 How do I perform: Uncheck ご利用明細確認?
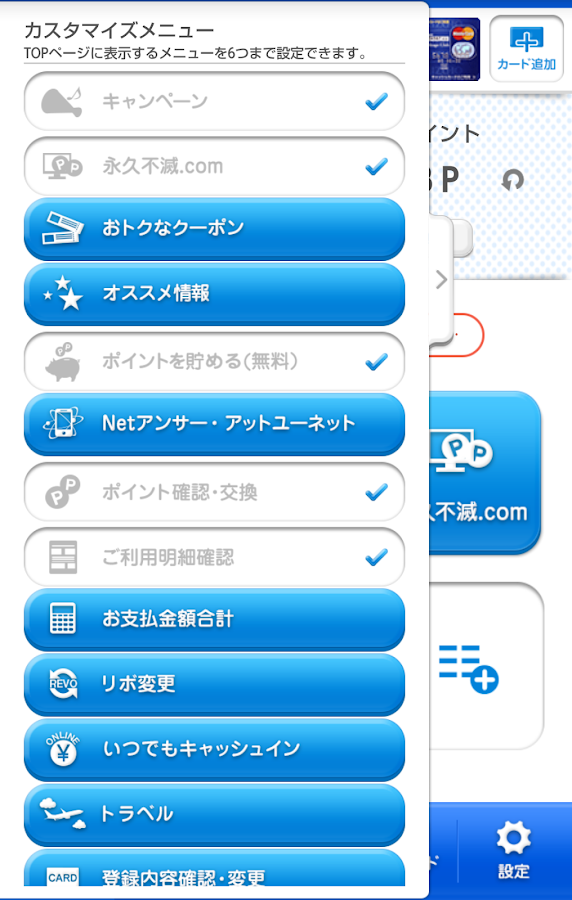[x=214, y=557]
